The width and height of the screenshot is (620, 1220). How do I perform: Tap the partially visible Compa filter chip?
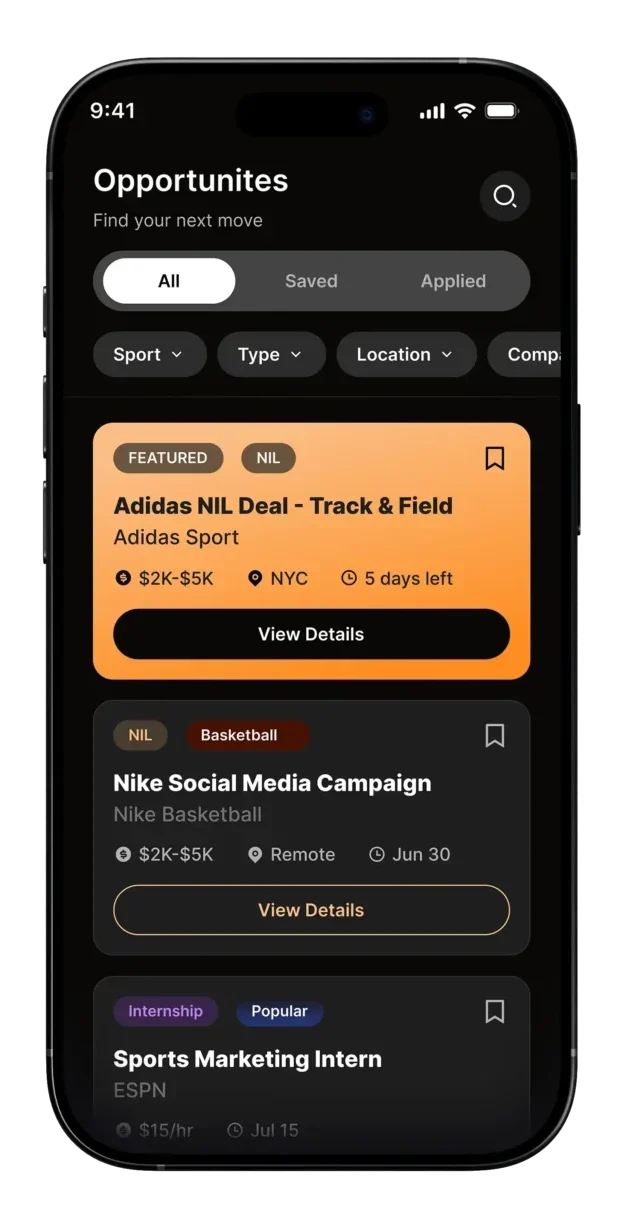(x=527, y=354)
